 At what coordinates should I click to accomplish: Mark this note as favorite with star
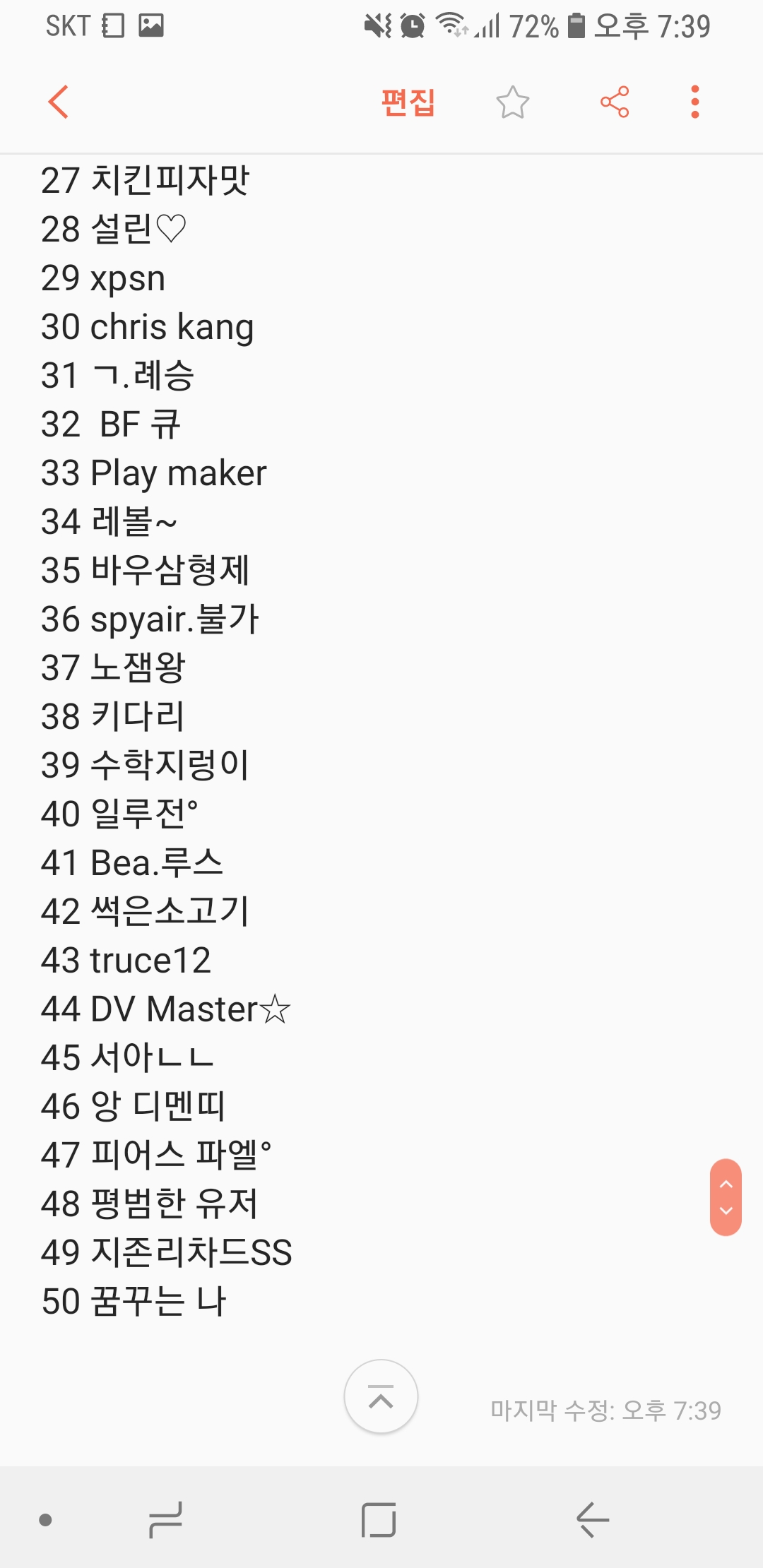pyautogui.click(x=512, y=102)
